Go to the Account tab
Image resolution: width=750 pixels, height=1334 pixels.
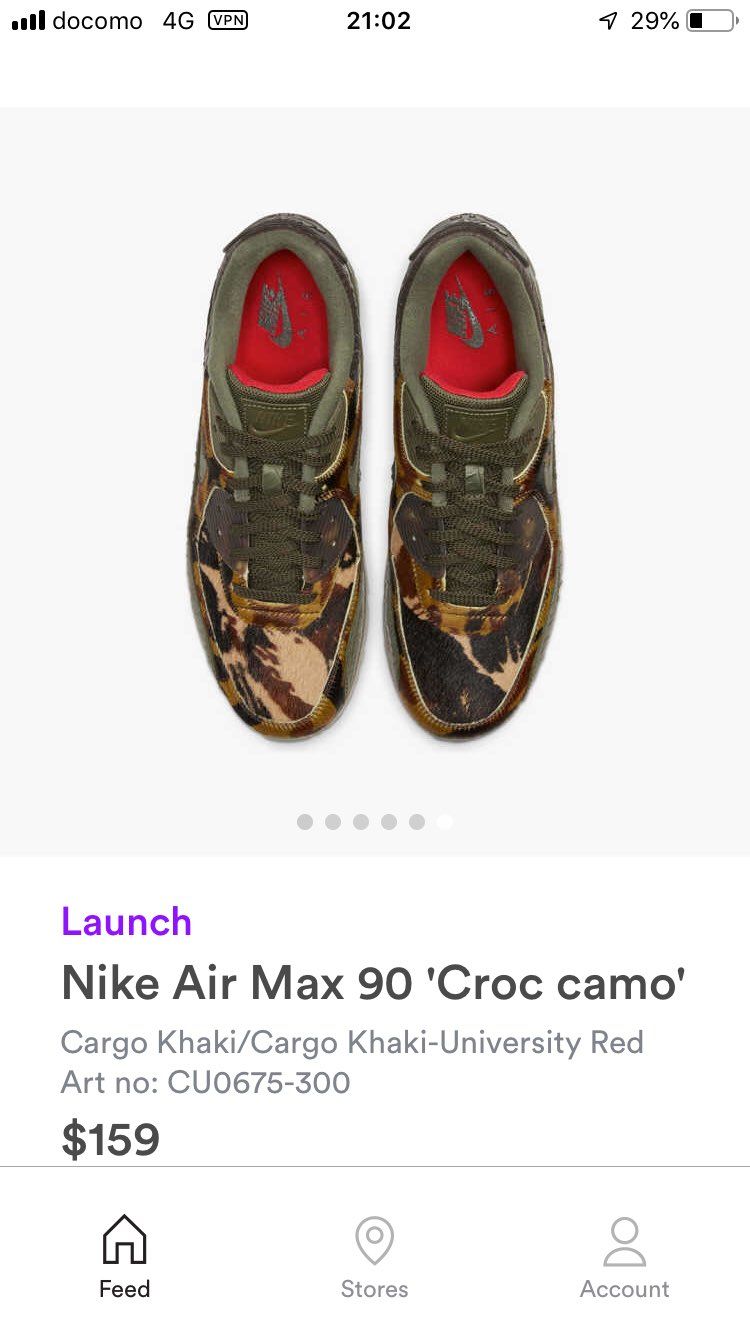[x=624, y=1256]
